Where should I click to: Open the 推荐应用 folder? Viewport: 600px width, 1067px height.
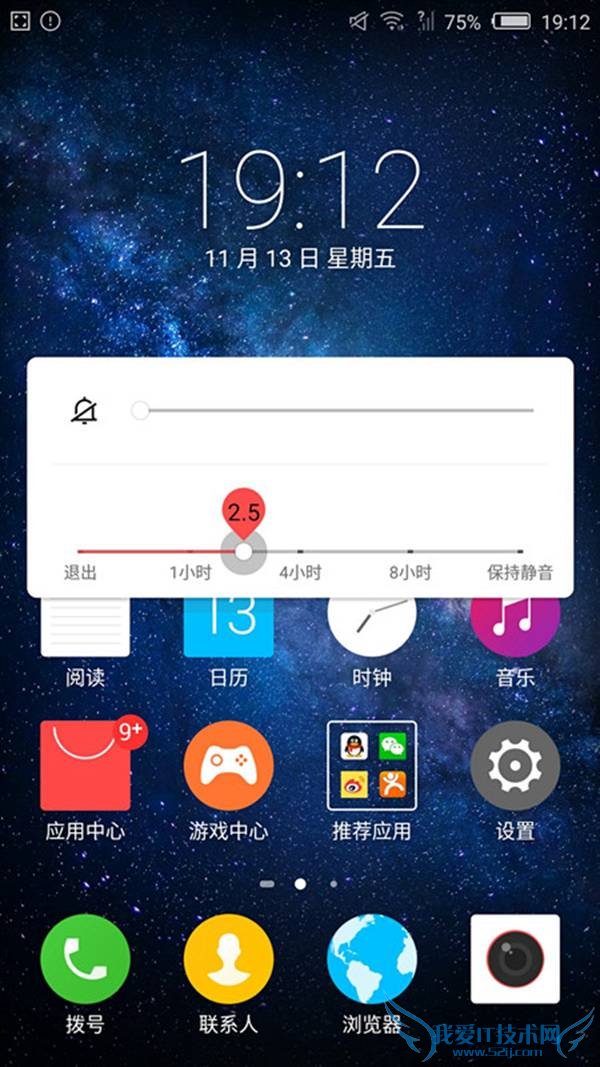372,766
